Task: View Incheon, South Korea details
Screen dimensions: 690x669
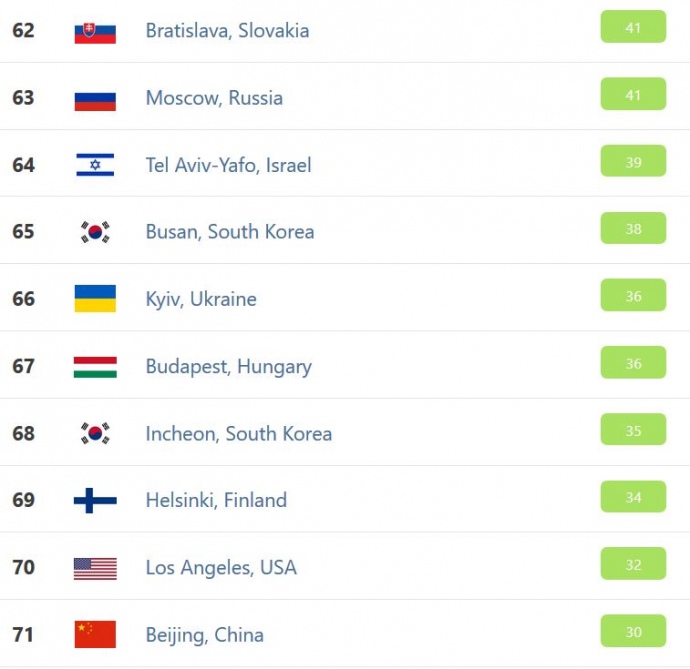Action: [238, 433]
